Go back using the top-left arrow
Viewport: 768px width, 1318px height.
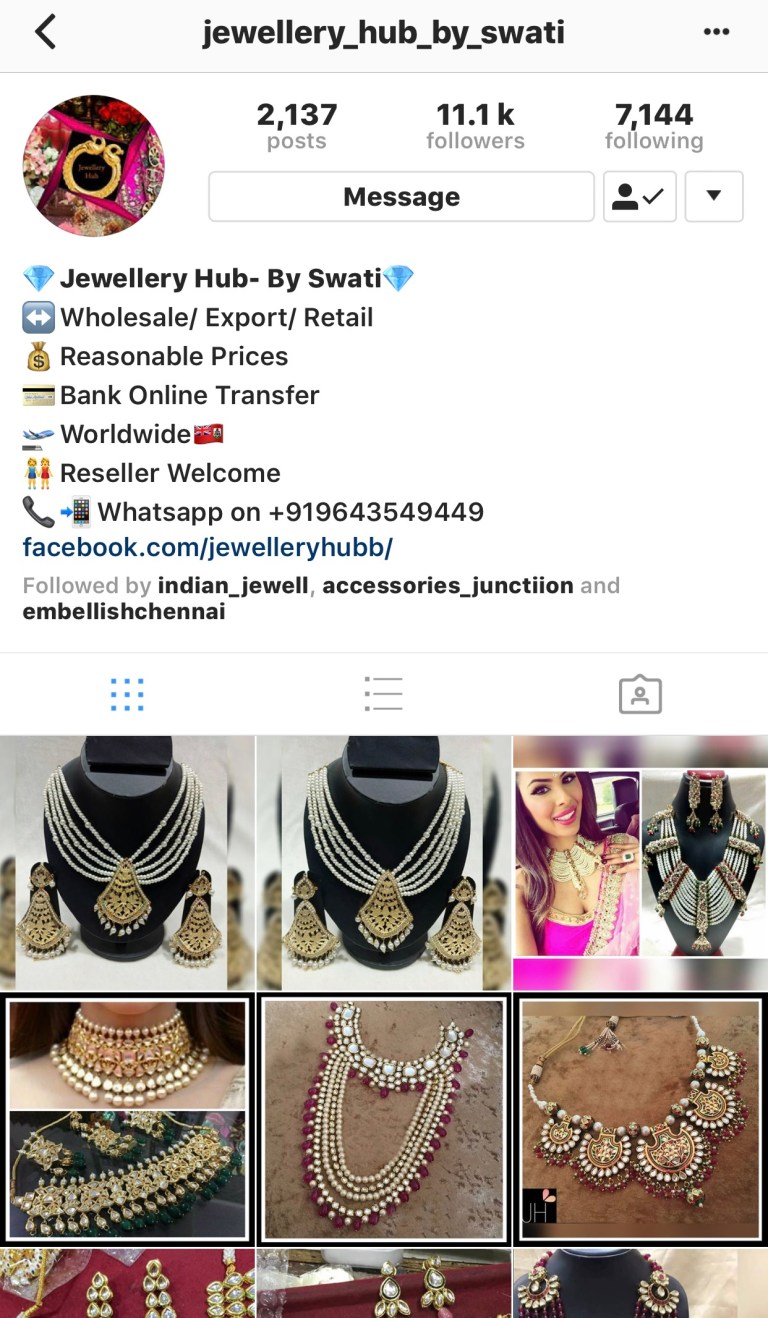tap(45, 33)
